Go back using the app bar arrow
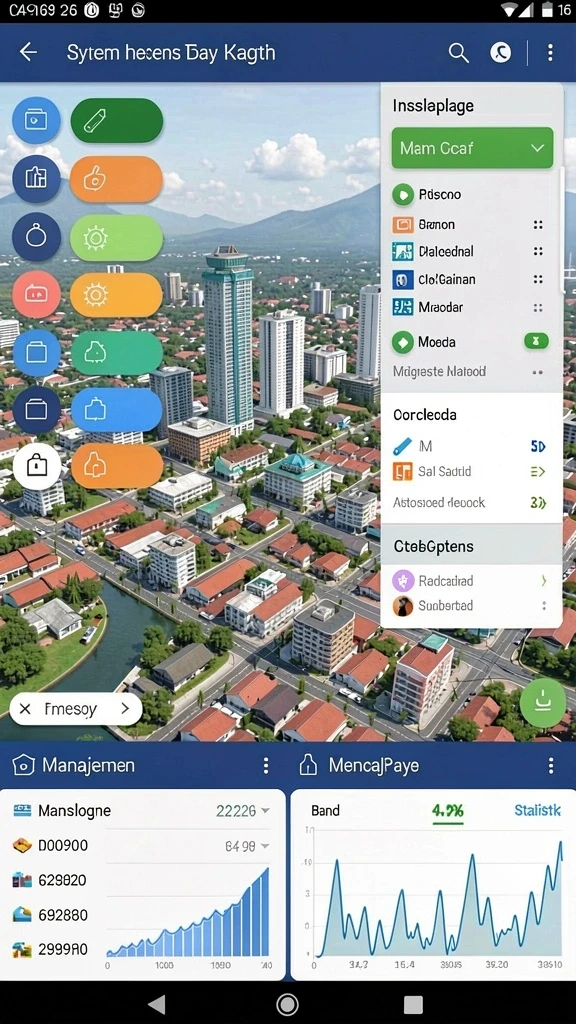 point(28,52)
